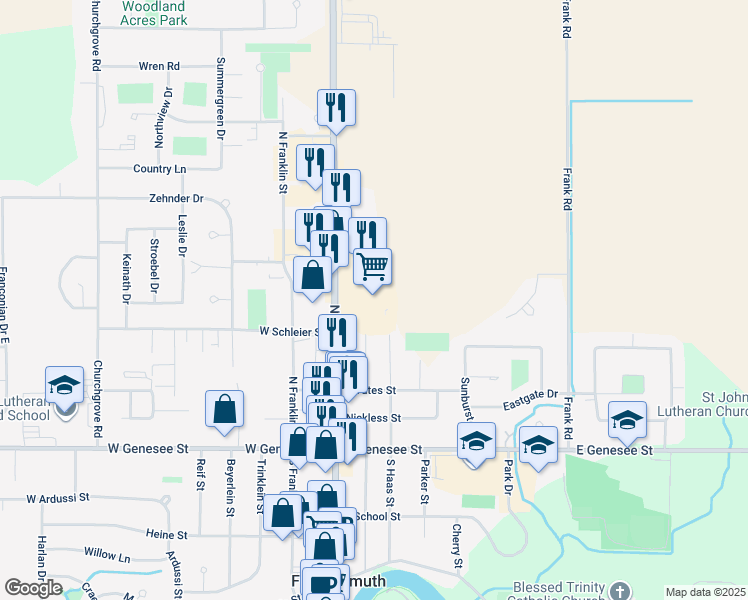Tap the shopping bag marker above Beyerlein St

225,409
